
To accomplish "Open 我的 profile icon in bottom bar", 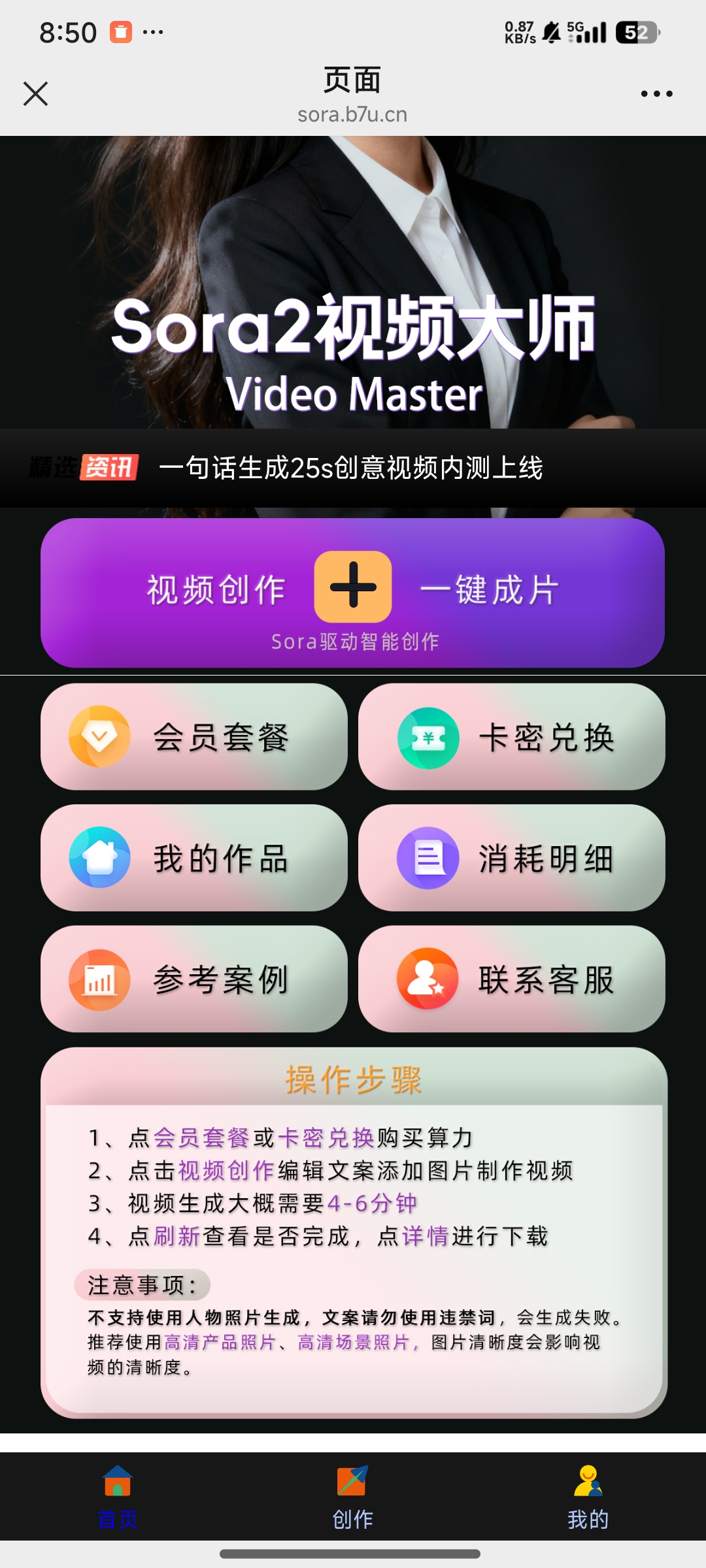I will [587, 1480].
